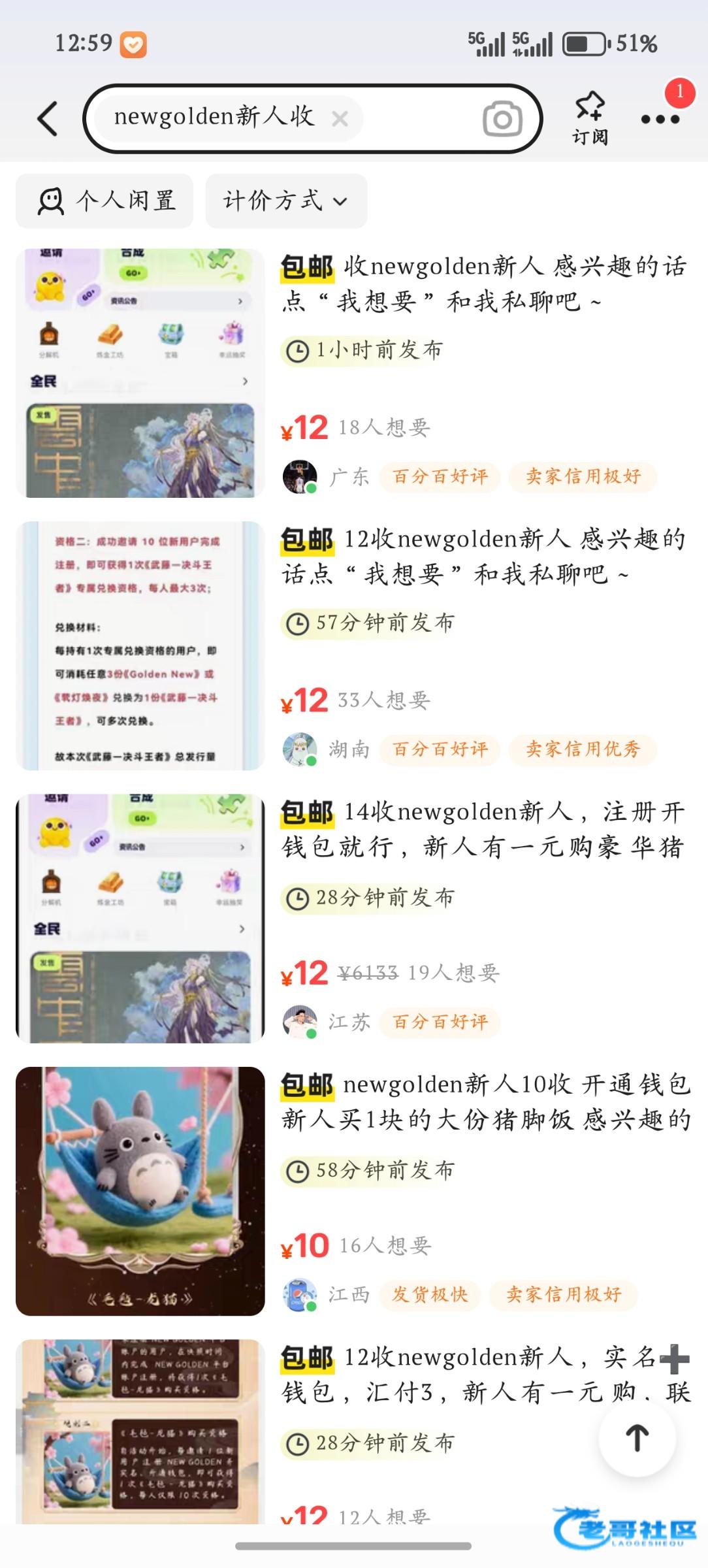Open the 江苏 listing 14收newgolden新人
The width and height of the screenshot is (708, 1568).
[x=483, y=830]
